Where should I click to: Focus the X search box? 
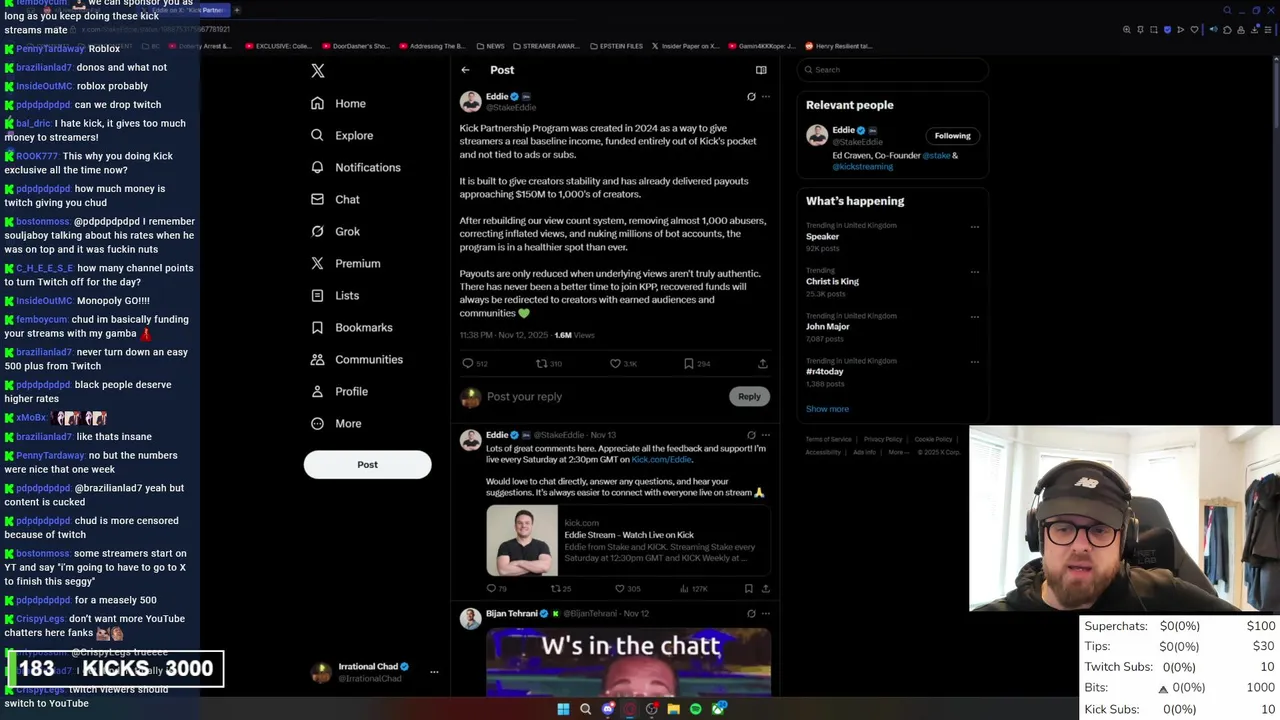[x=895, y=70]
